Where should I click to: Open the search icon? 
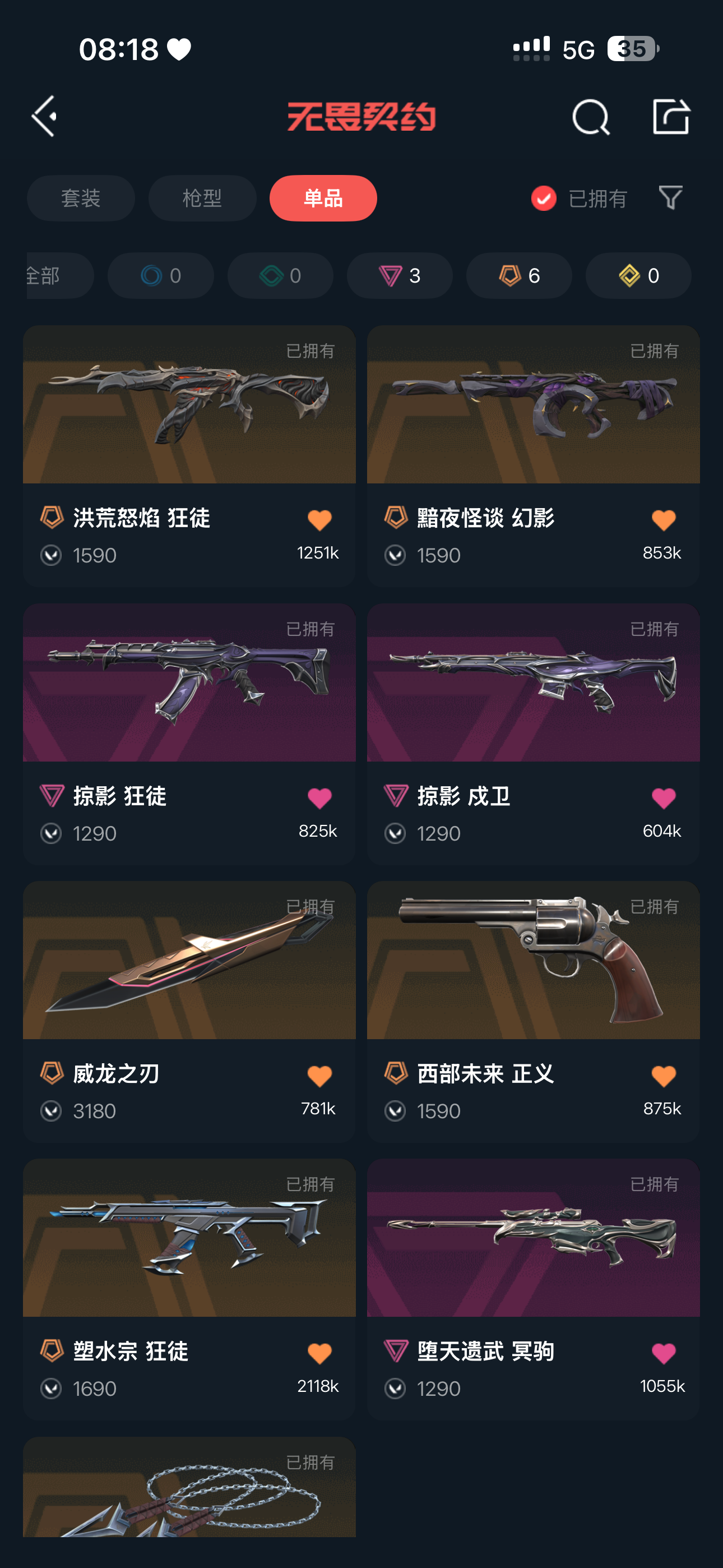pos(590,117)
